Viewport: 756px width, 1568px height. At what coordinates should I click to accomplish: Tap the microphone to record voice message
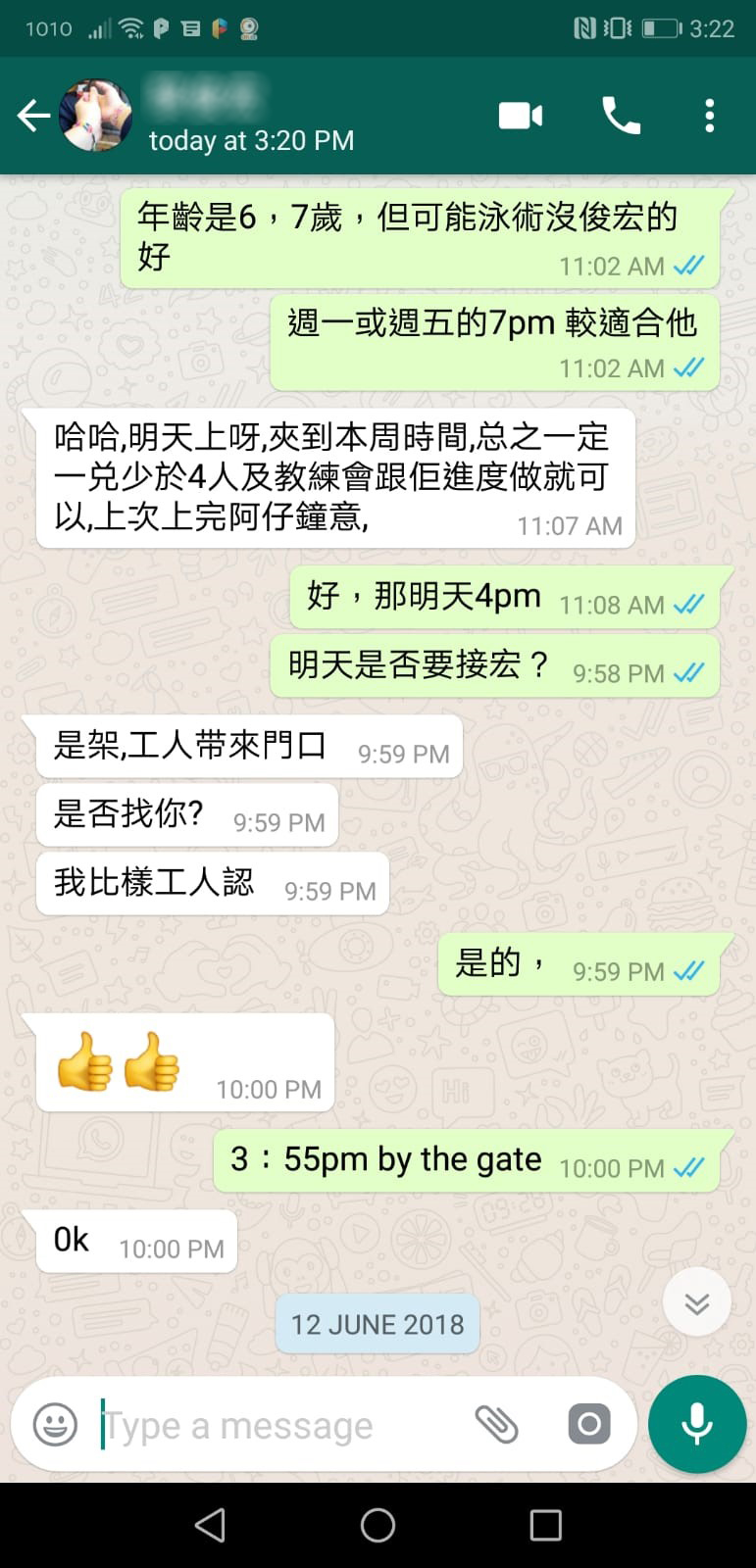(x=696, y=1424)
